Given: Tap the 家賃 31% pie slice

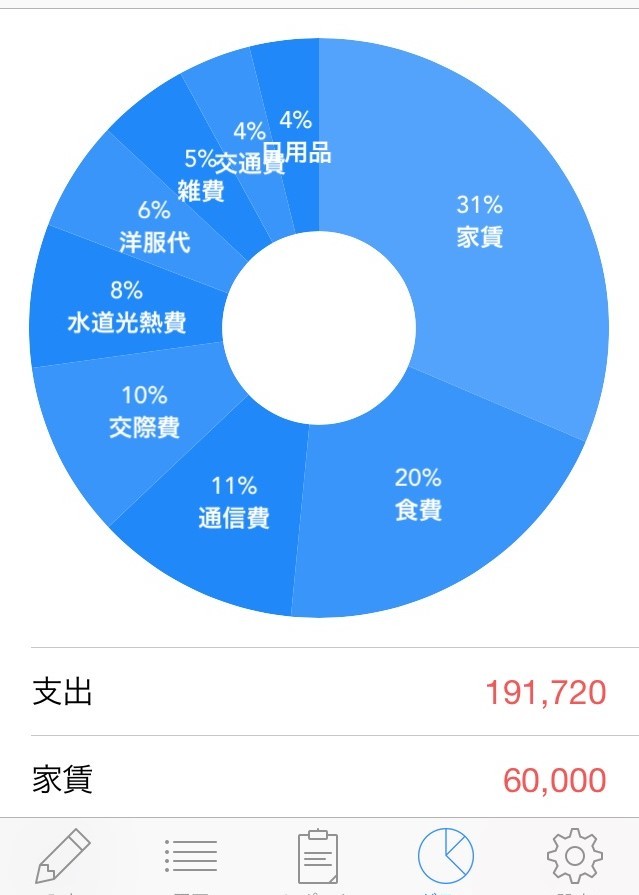Looking at the screenshot, I should pyautogui.click(x=480, y=220).
